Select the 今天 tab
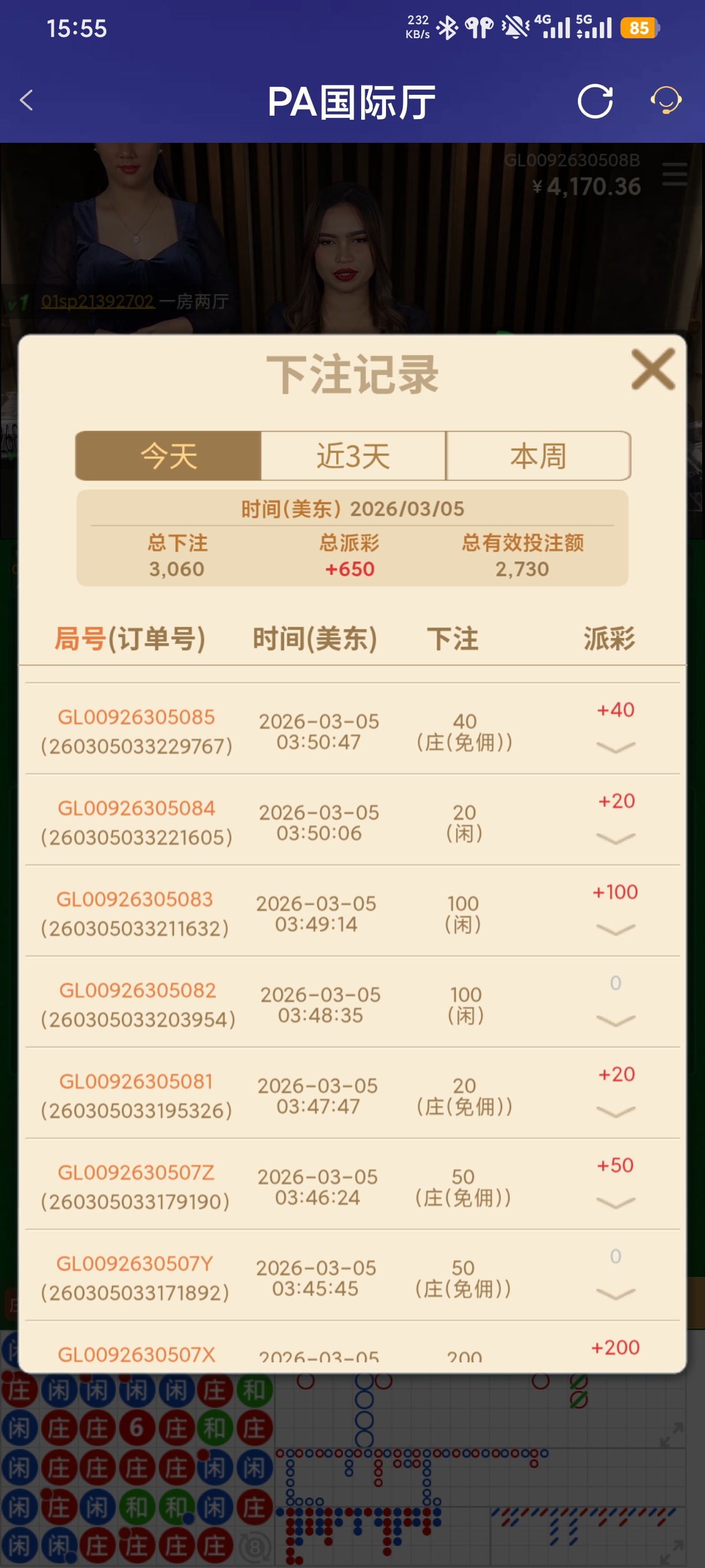This screenshot has width=705, height=1568. 169,456
